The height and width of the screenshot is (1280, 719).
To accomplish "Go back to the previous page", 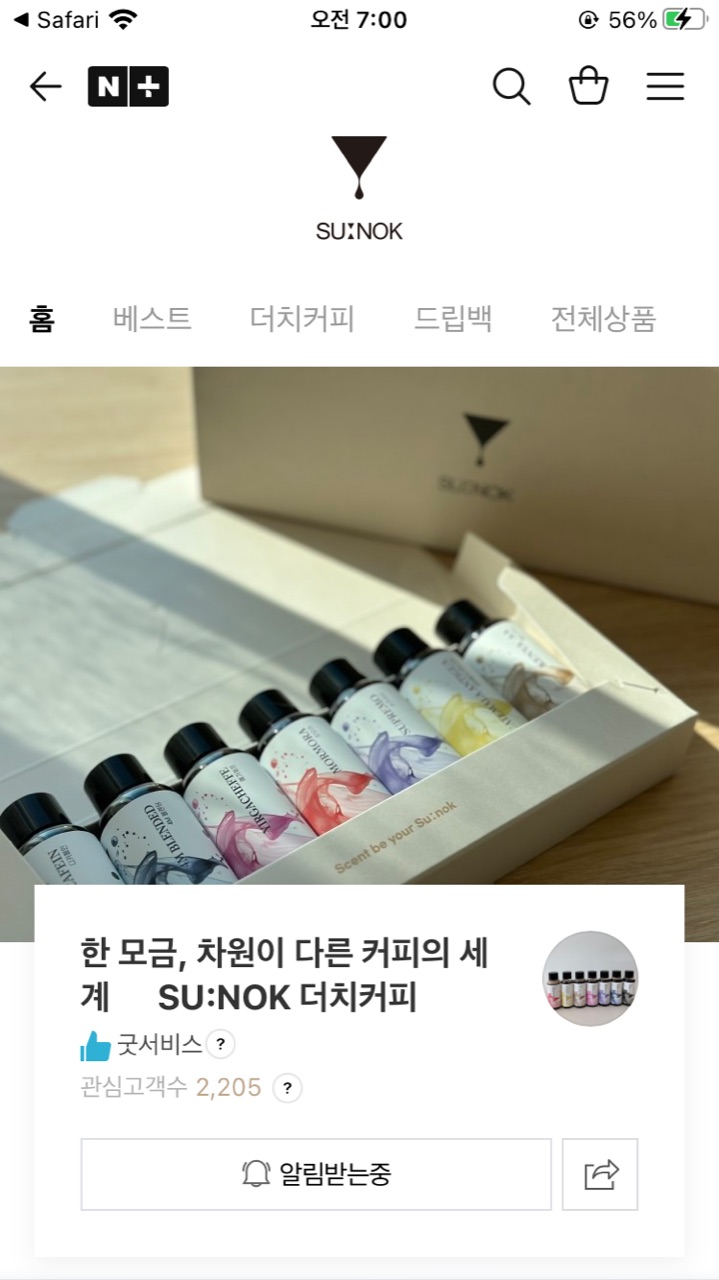I will (45, 87).
